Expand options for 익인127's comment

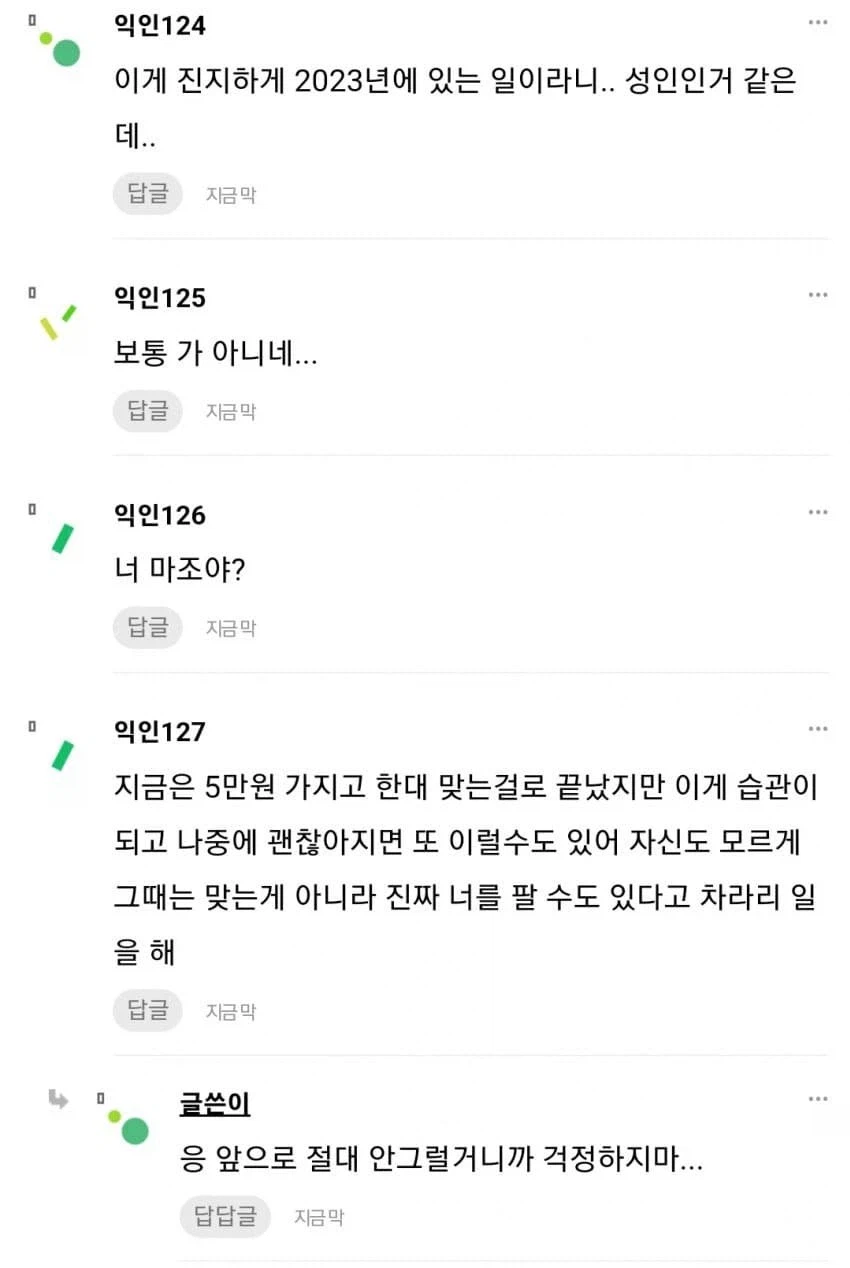tap(820, 728)
